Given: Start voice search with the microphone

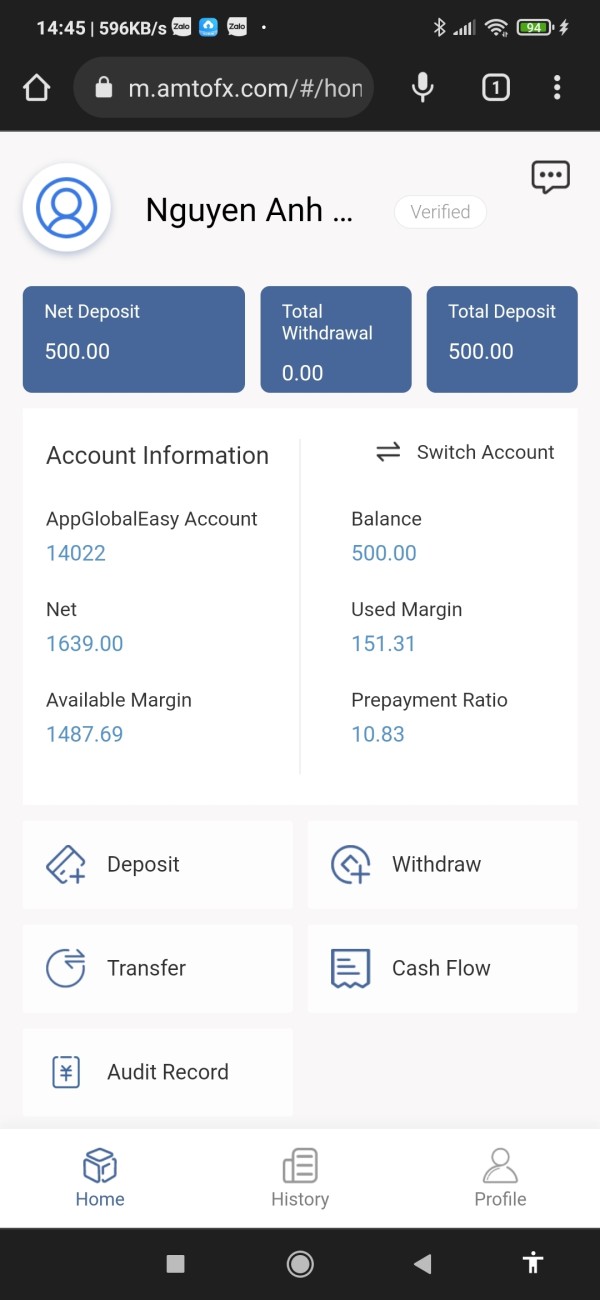Looking at the screenshot, I should 423,88.
